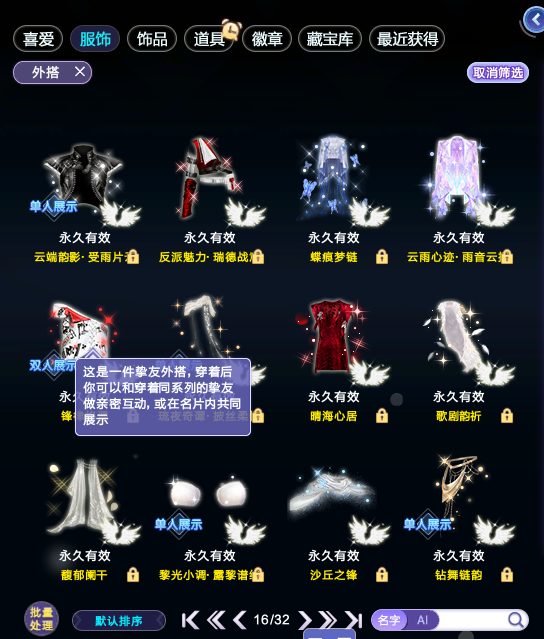Viewport: 544px width, 639px height.
Task: Open the 默认排序 sort dropdown
Action: point(119,621)
